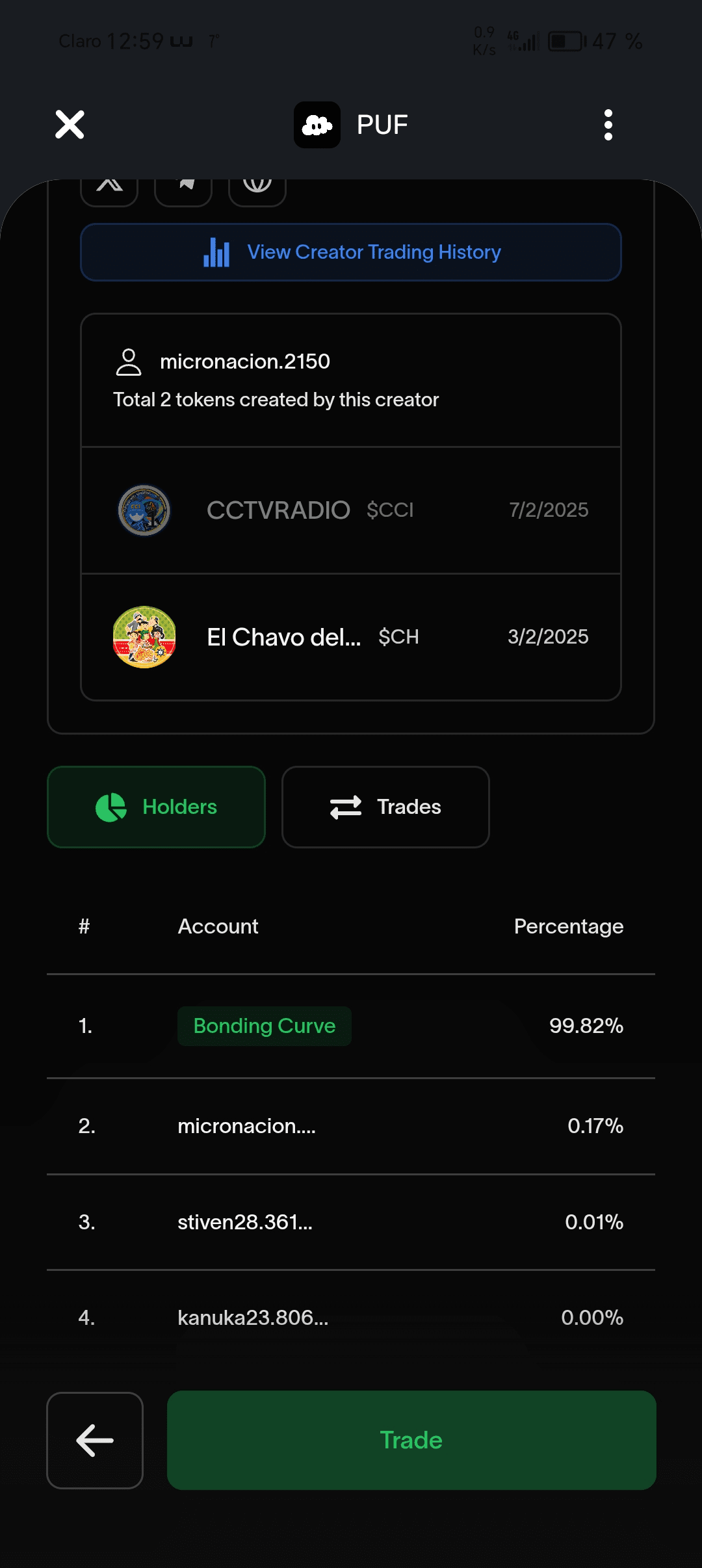The height and width of the screenshot is (1568, 702).
Task: Go back with the arrow button
Action: (x=95, y=1440)
